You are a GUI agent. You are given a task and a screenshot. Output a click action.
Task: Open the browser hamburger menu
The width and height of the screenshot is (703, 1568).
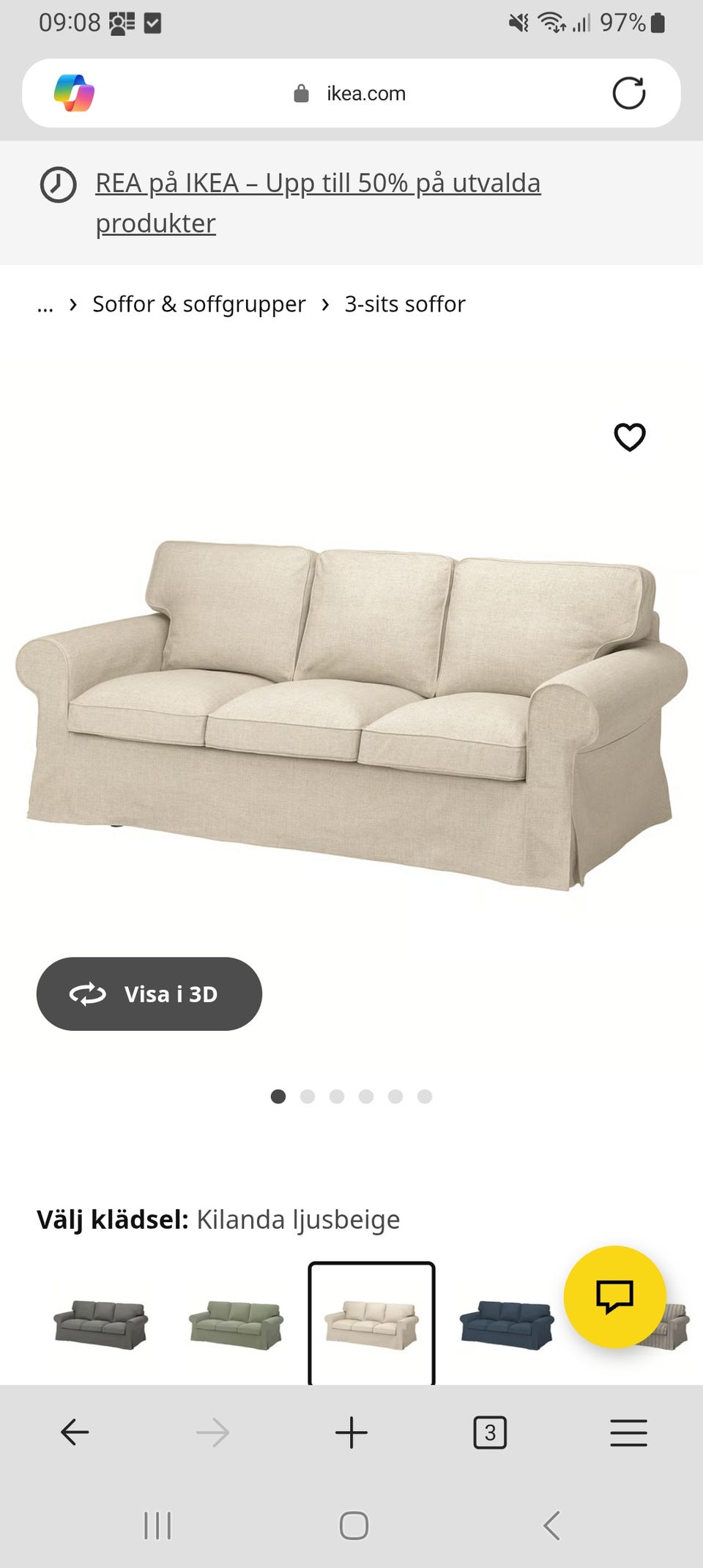pos(628,1432)
